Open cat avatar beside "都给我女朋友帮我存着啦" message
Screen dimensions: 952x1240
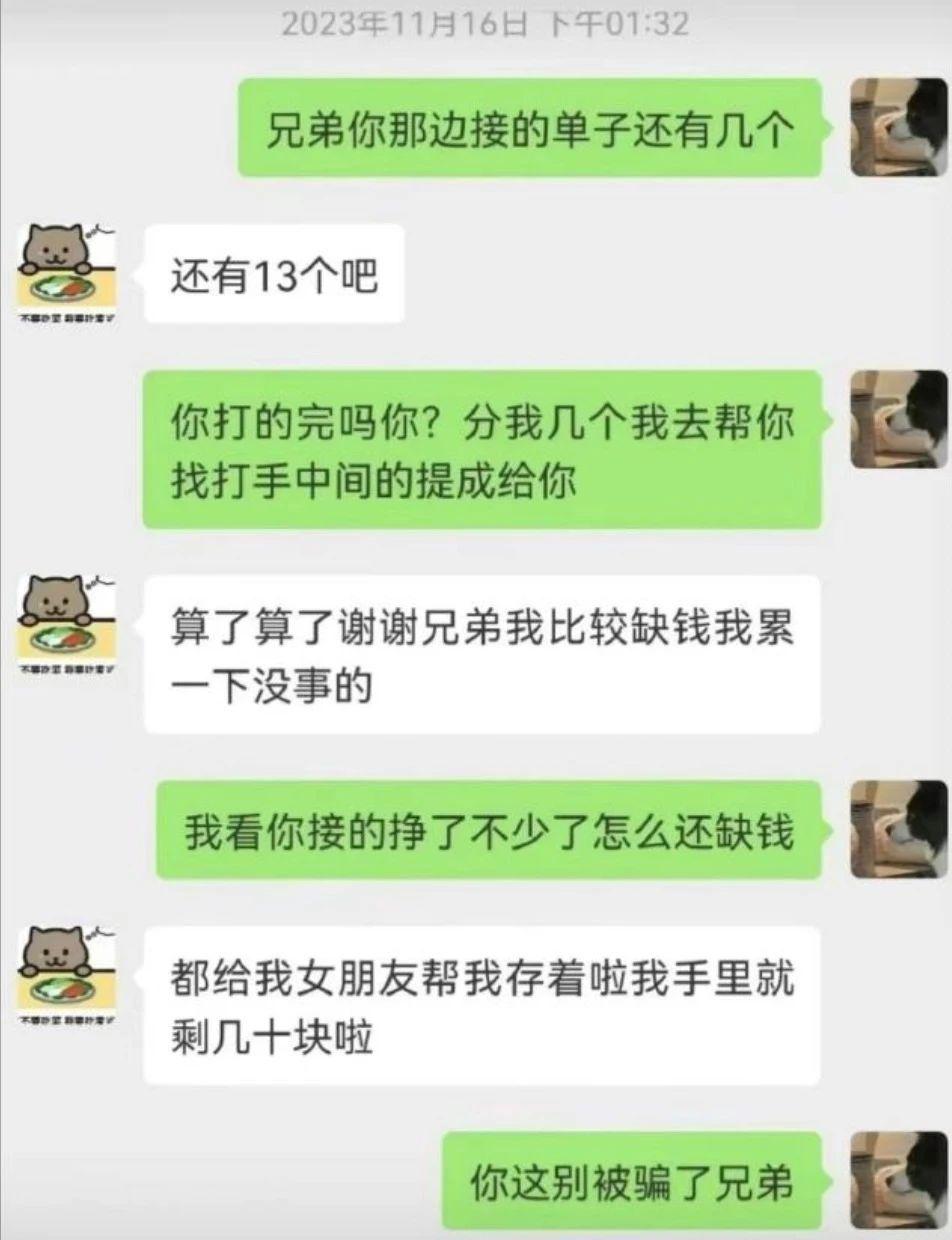[x=68, y=975]
